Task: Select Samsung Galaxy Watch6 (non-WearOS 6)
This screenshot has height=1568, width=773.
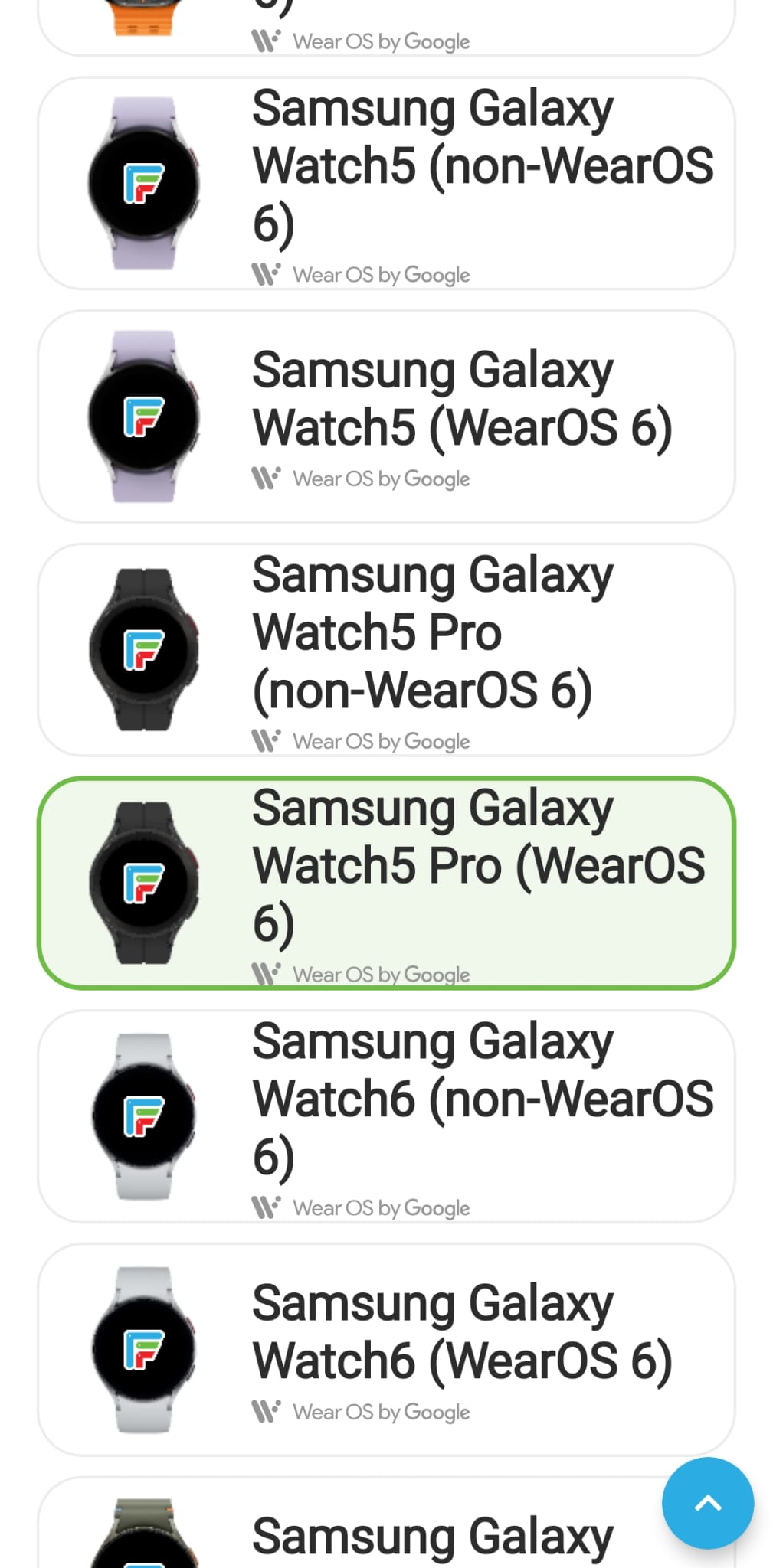Action: (386, 1116)
